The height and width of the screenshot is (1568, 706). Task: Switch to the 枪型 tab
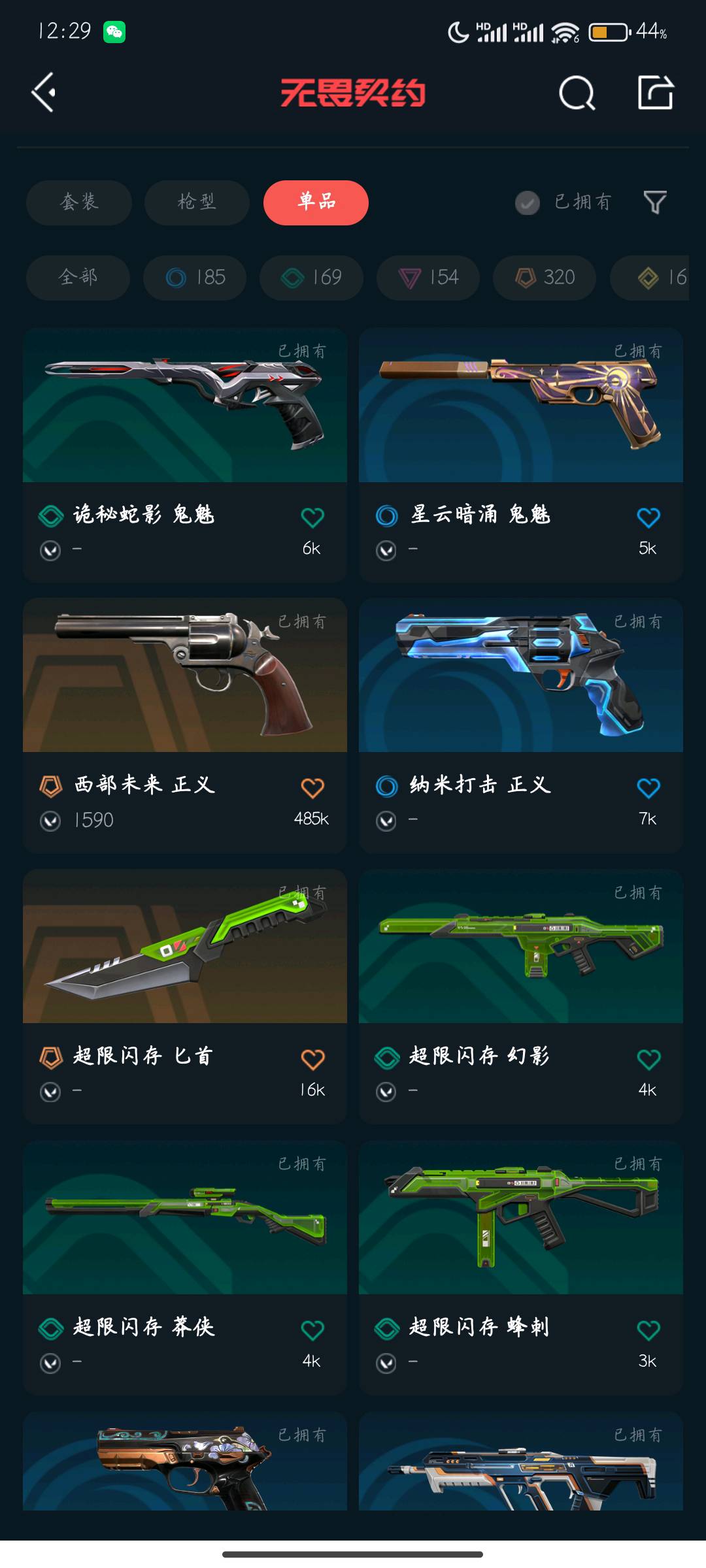tap(197, 203)
